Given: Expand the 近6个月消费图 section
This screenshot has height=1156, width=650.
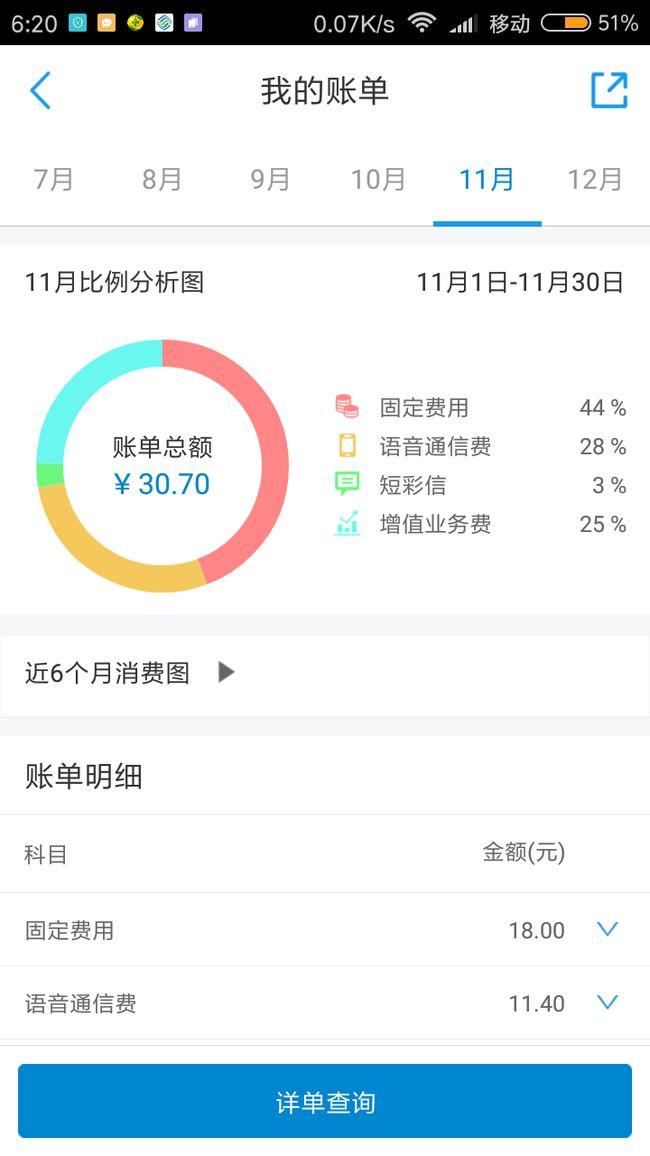Looking at the screenshot, I should [x=325, y=674].
